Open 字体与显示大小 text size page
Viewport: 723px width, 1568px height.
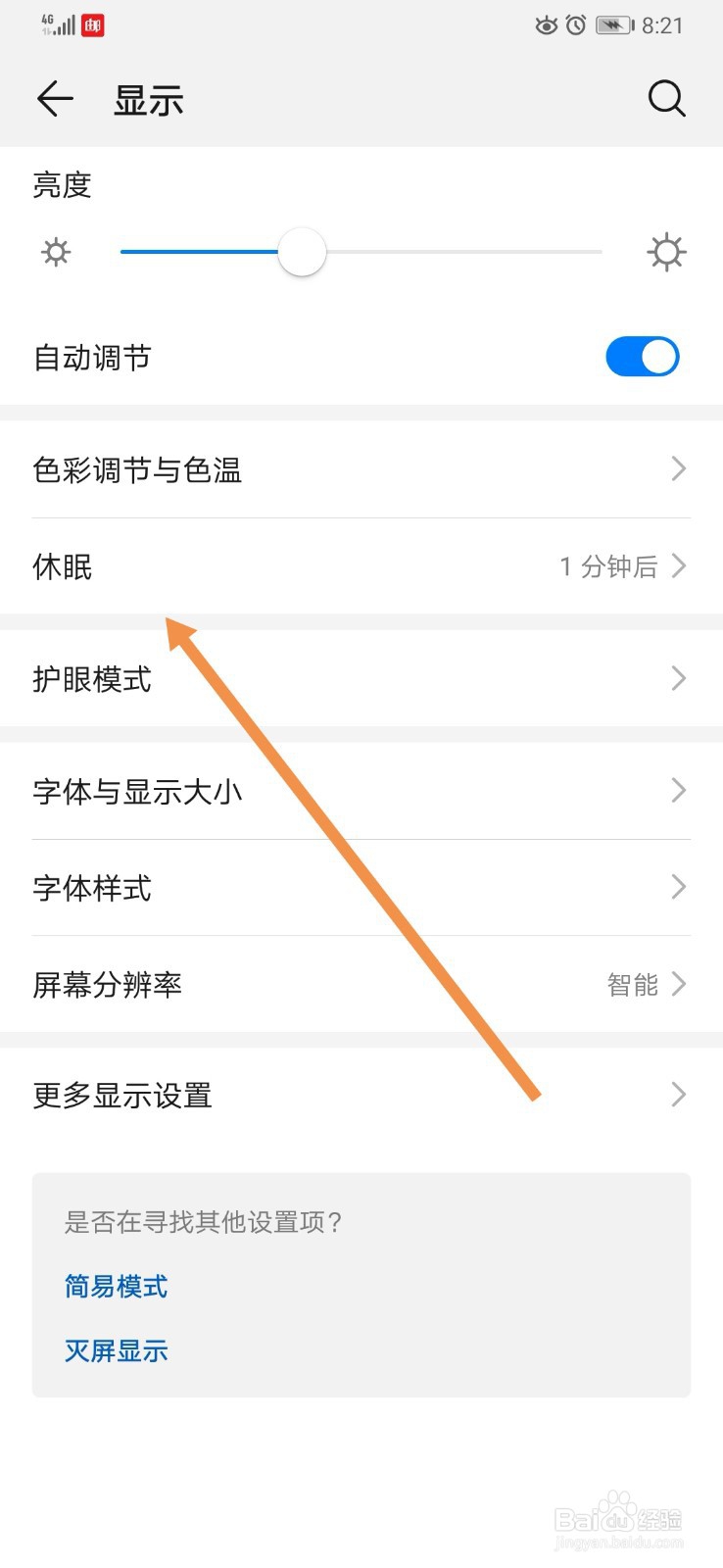pos(361,790)
